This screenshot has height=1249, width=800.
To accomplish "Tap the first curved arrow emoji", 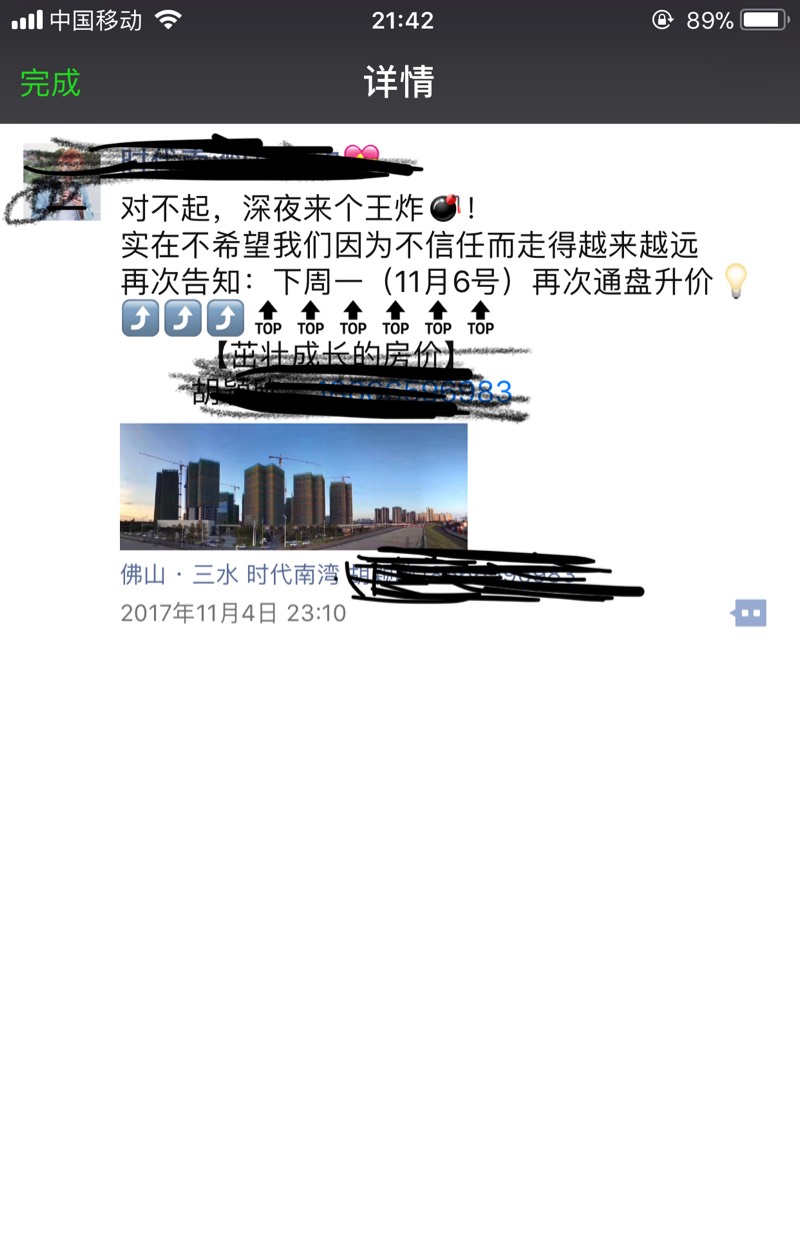I will [x=140, y=318].
